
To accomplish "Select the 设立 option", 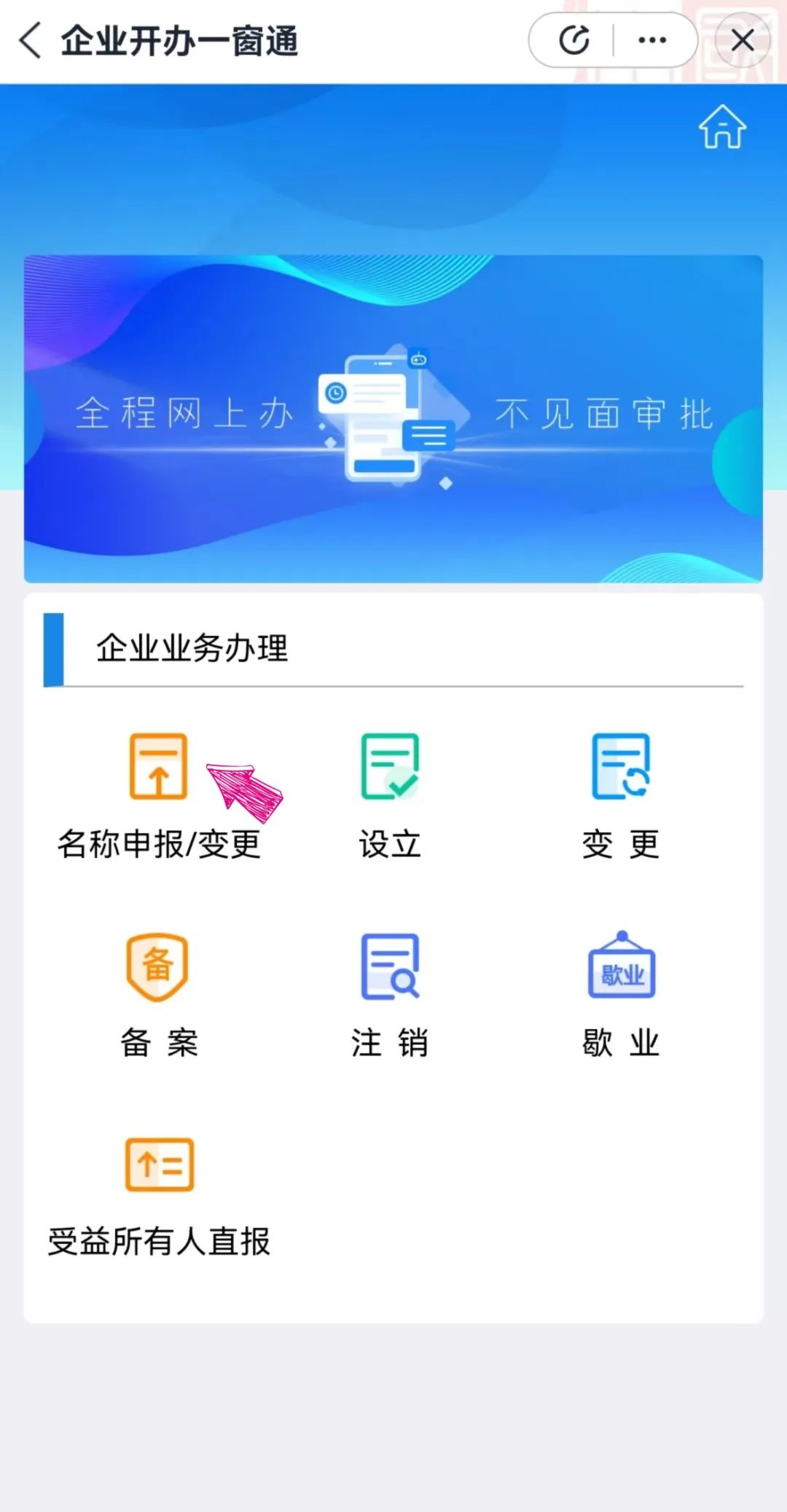I will point(390,795).
